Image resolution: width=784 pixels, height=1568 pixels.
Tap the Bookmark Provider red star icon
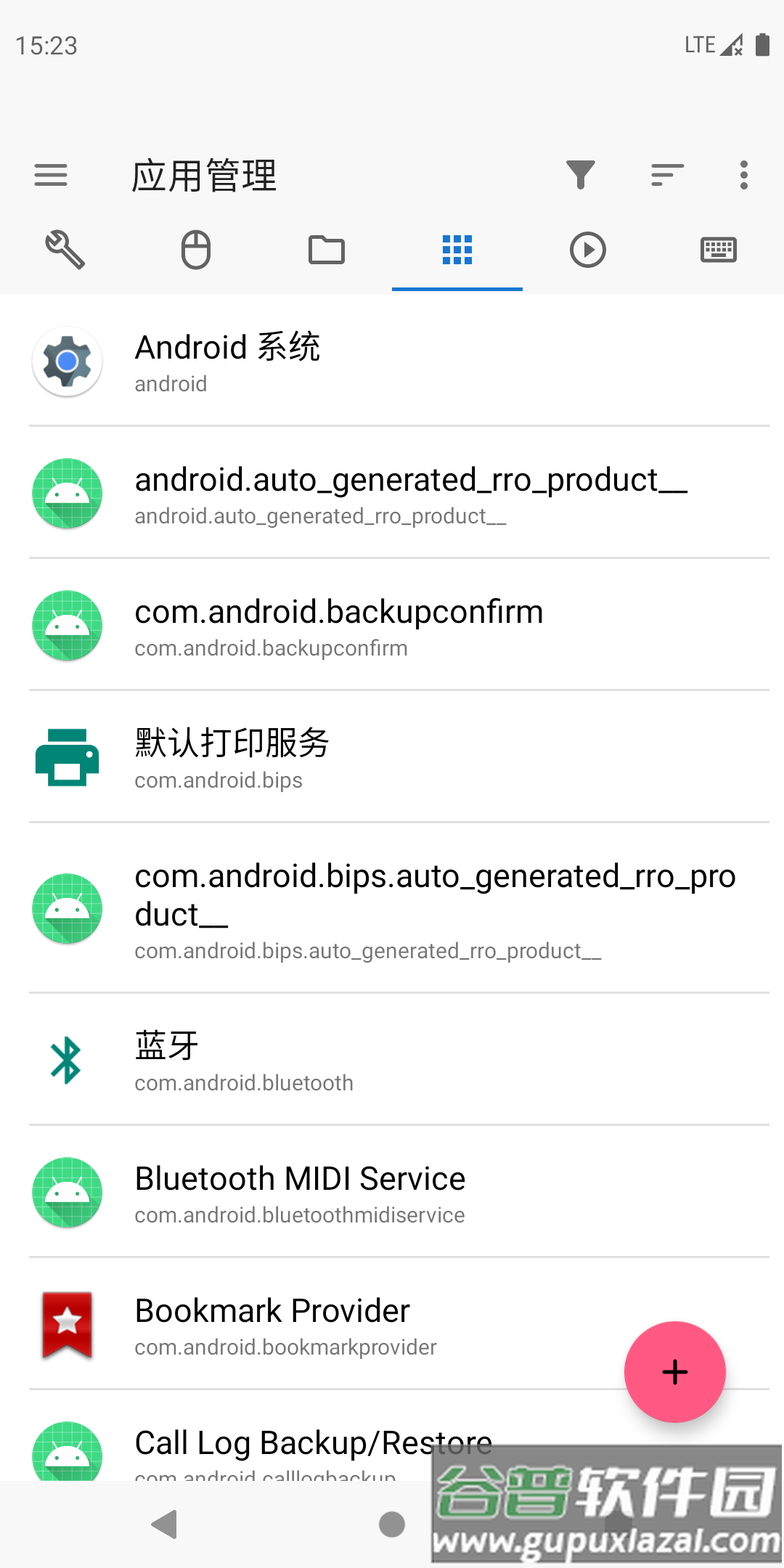tap(66, 1326)
